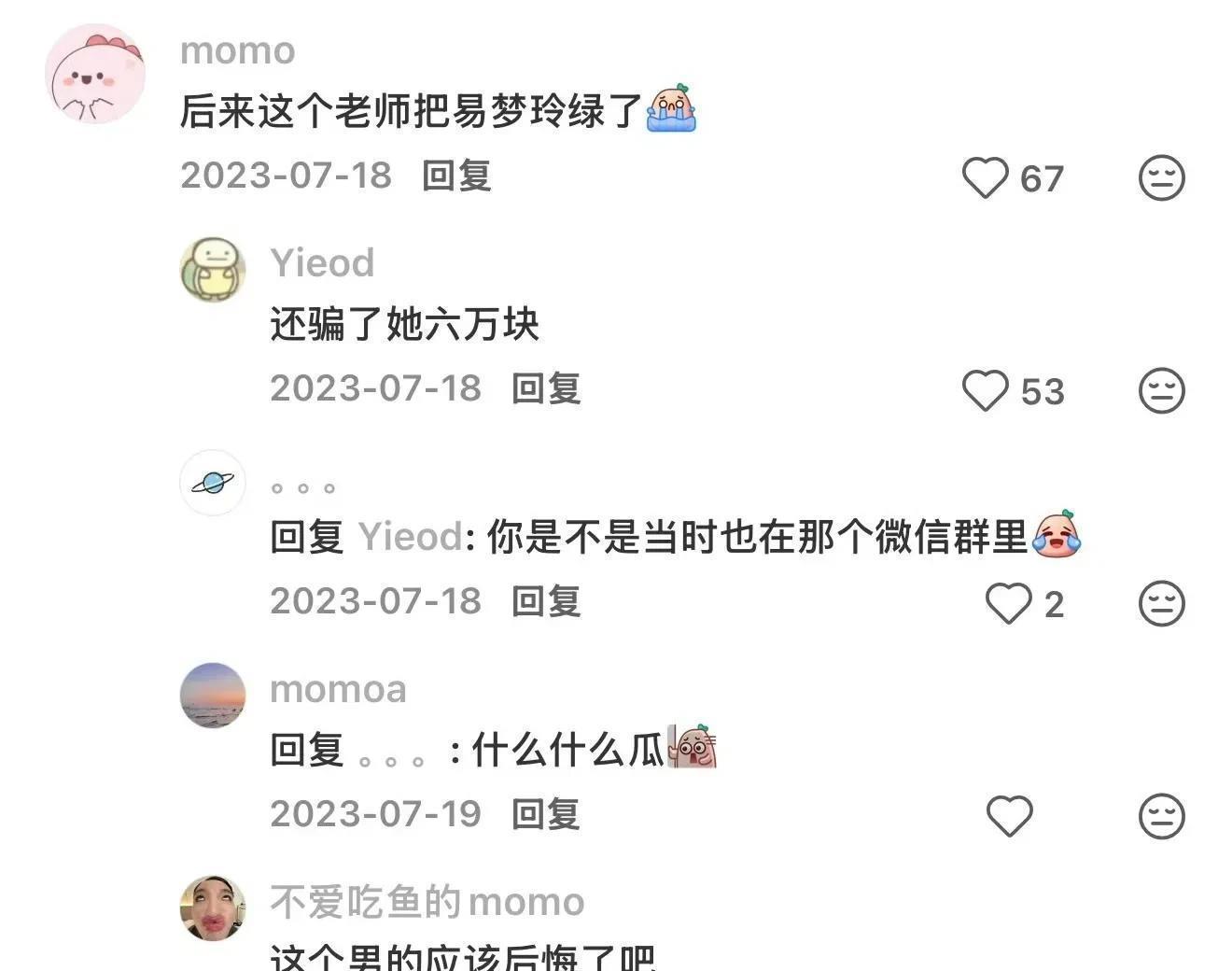Like momo's comment with 67 likes
This screenshot has width=1232, height=971.
(986, 177)
